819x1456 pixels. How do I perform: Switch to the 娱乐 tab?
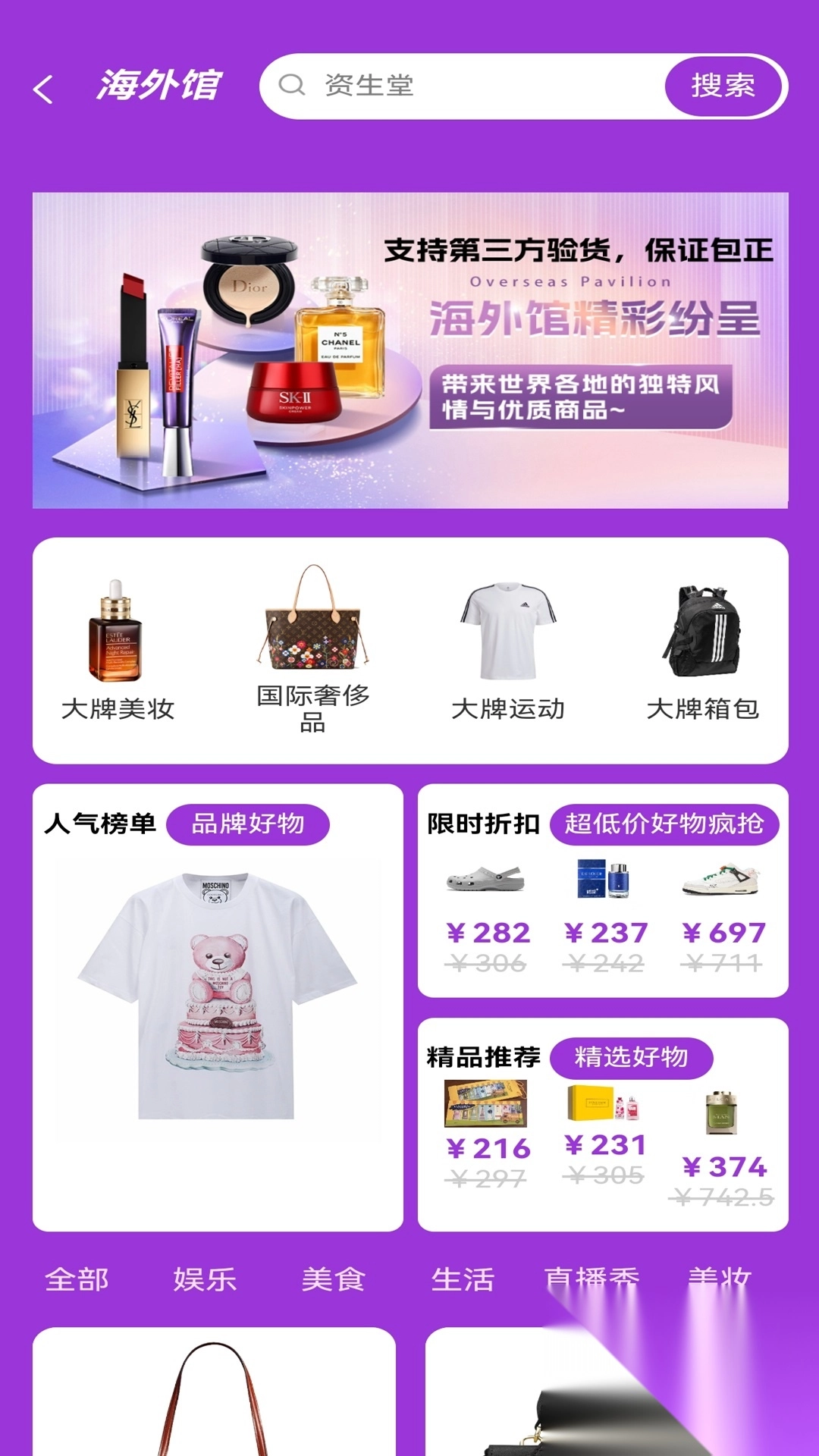pyautogui.click(x=205, y=1280)
